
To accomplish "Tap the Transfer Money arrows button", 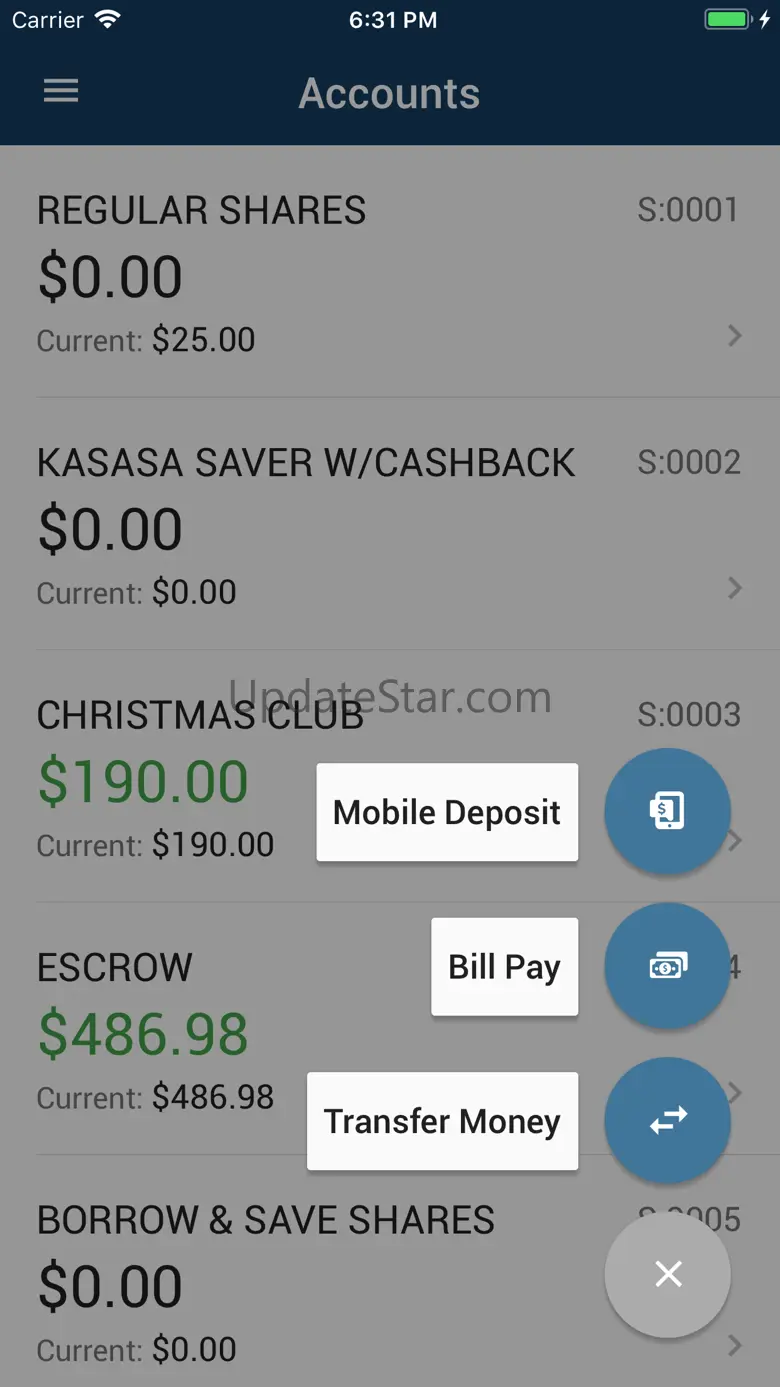I will [668, 1121].
